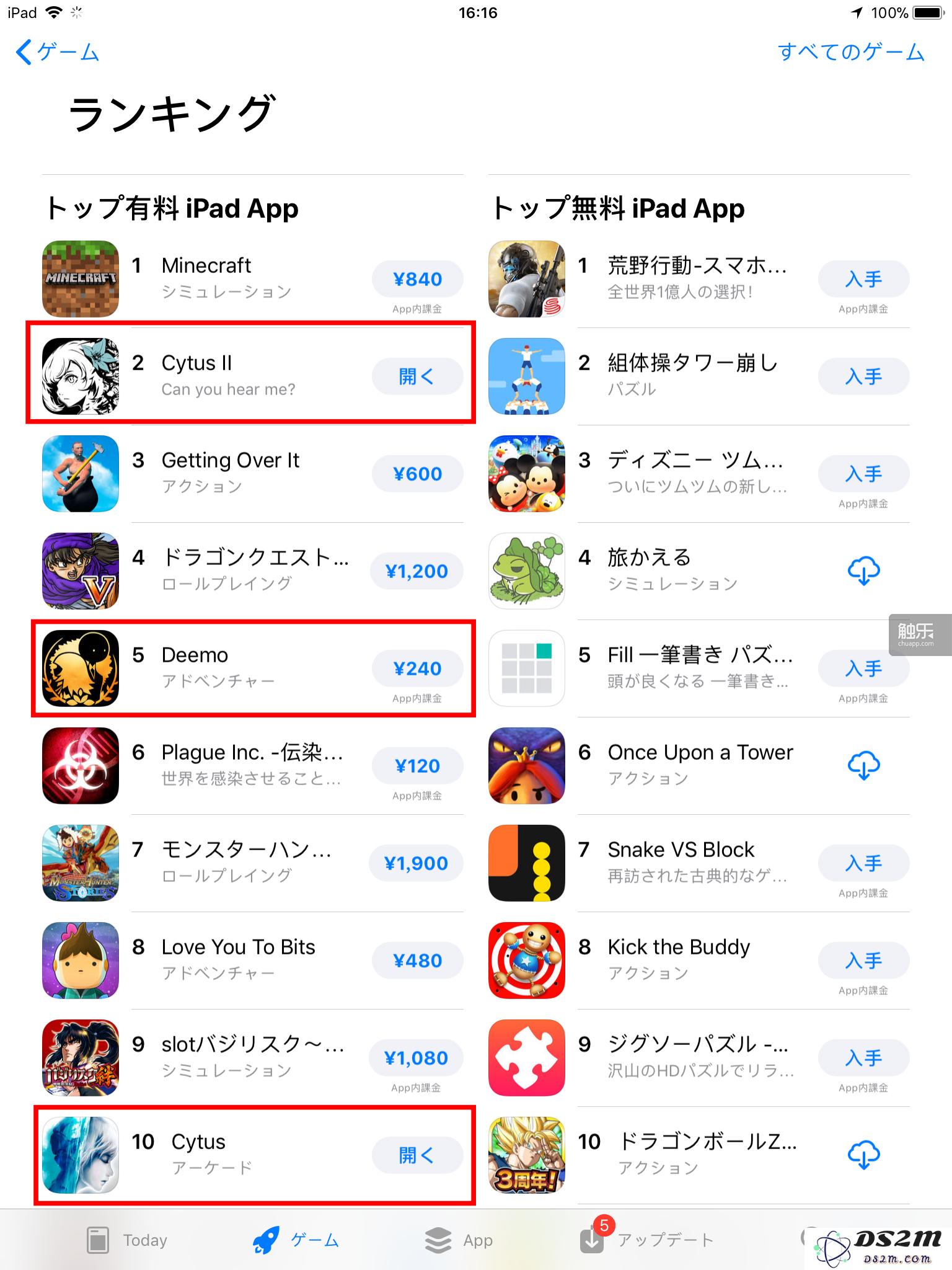The height and width of the screenshot is (1270, 952).
Task: Switch to the App tab
Action: (459, 1240)
